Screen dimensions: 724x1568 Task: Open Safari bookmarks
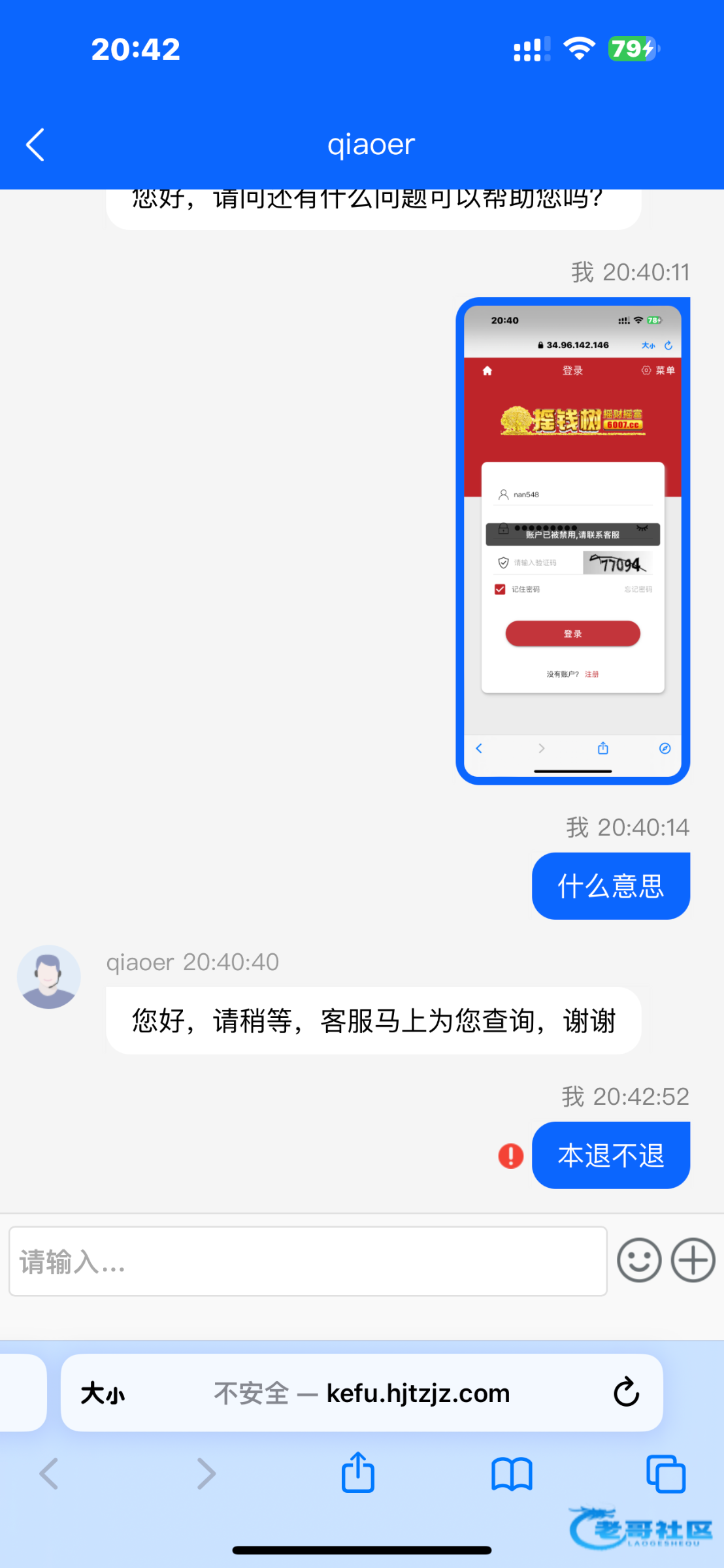(x=512, y=1474)
